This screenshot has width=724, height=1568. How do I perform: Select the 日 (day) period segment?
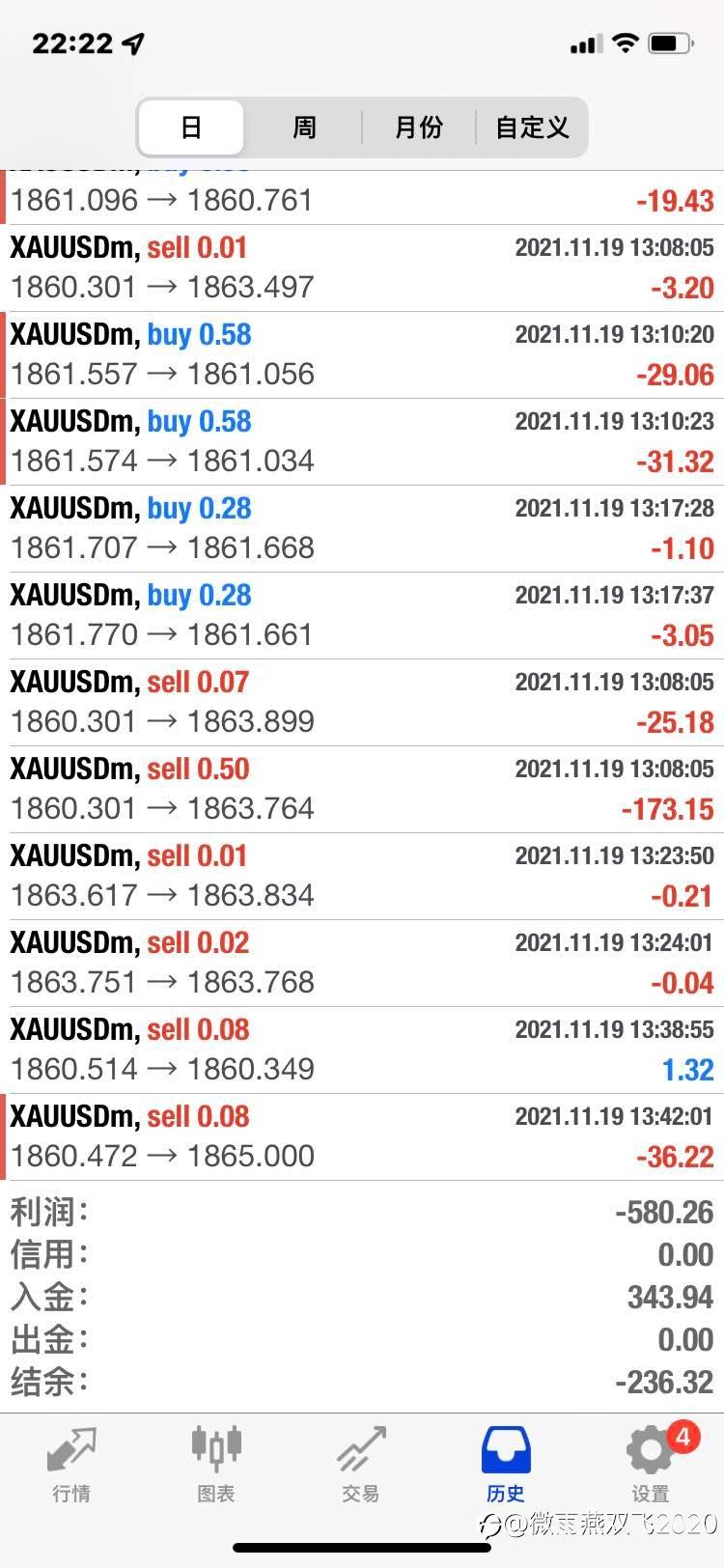tap(191, 127)
